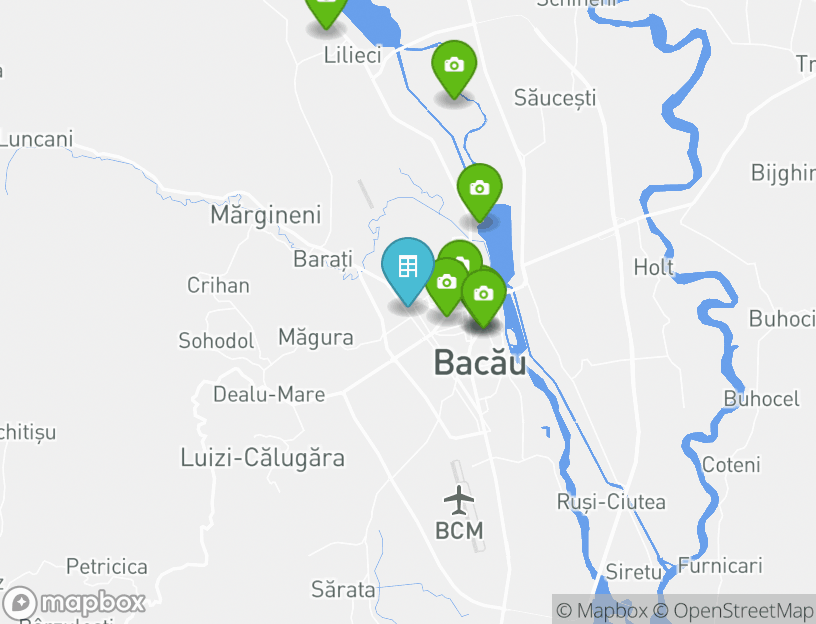This screenshot has height=624, width=816.
Task: Open the © OpenStreetMap attribution link
Action: tap(734, 610)
